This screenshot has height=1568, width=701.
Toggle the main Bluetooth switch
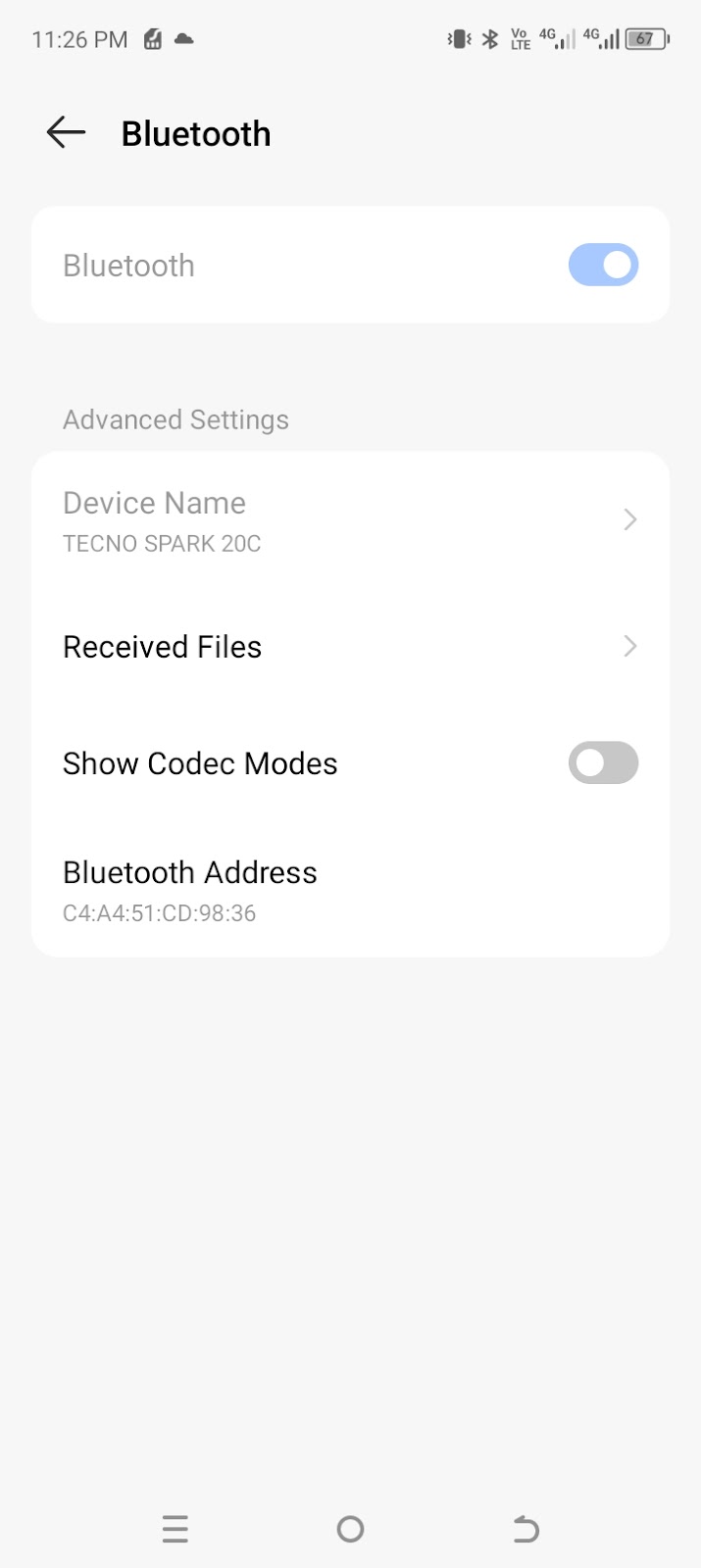[x=603, y=265]
